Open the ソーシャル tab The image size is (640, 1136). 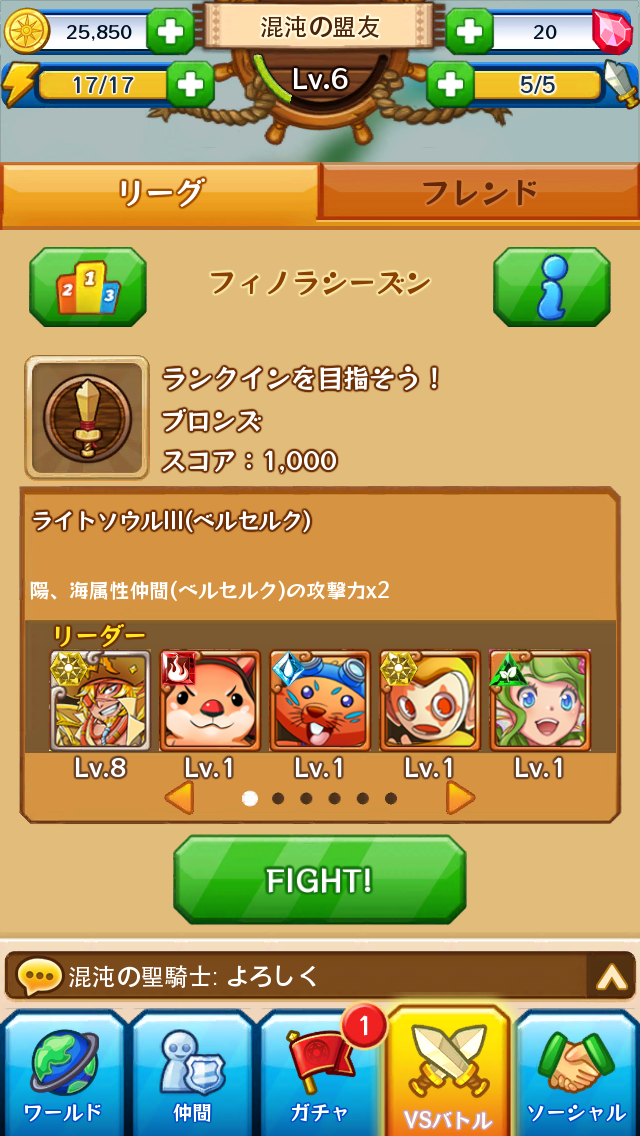577,1074
